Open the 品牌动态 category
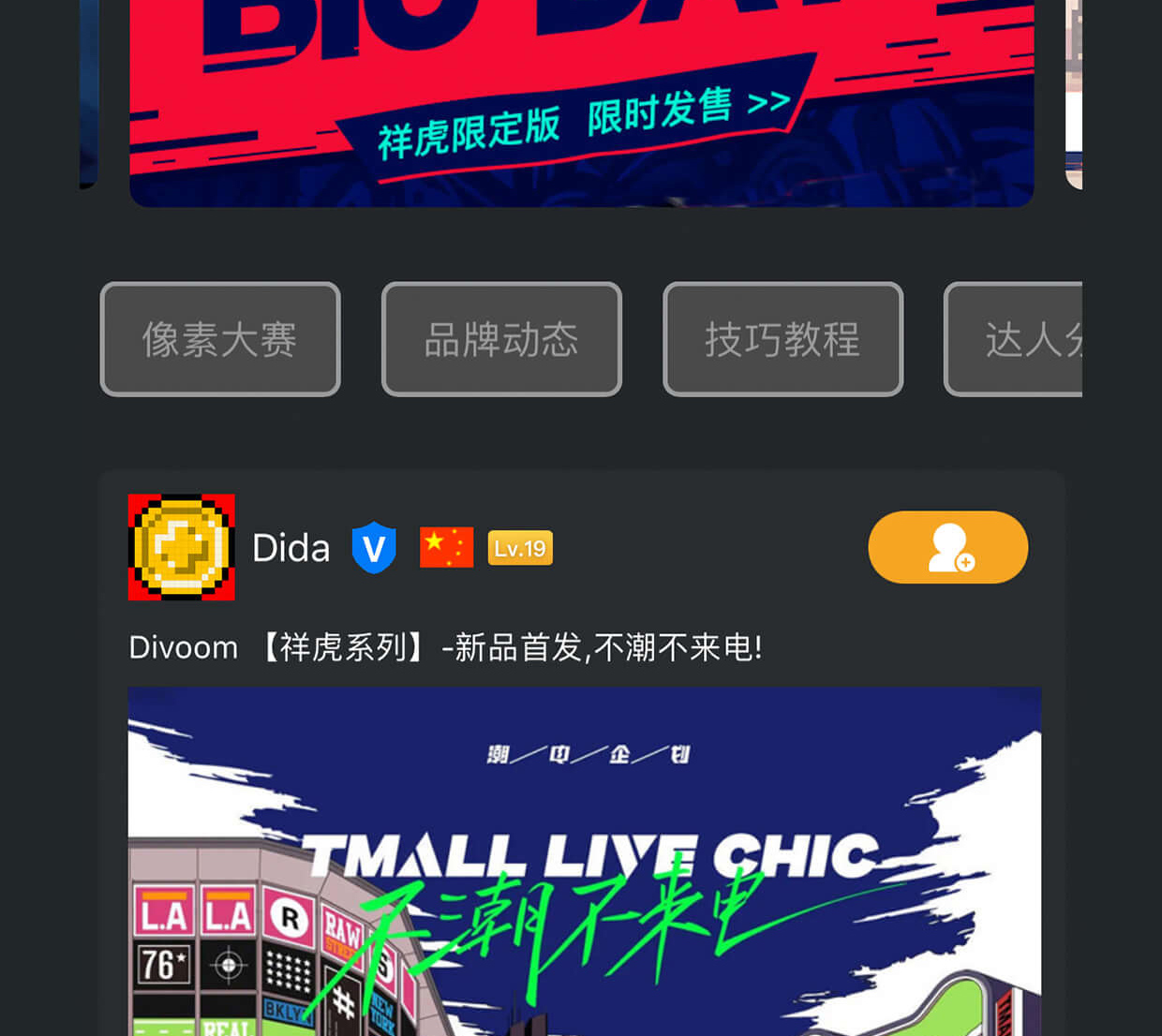Image resolution: width=1162 pixels, height=1036 pixels. 501,339
